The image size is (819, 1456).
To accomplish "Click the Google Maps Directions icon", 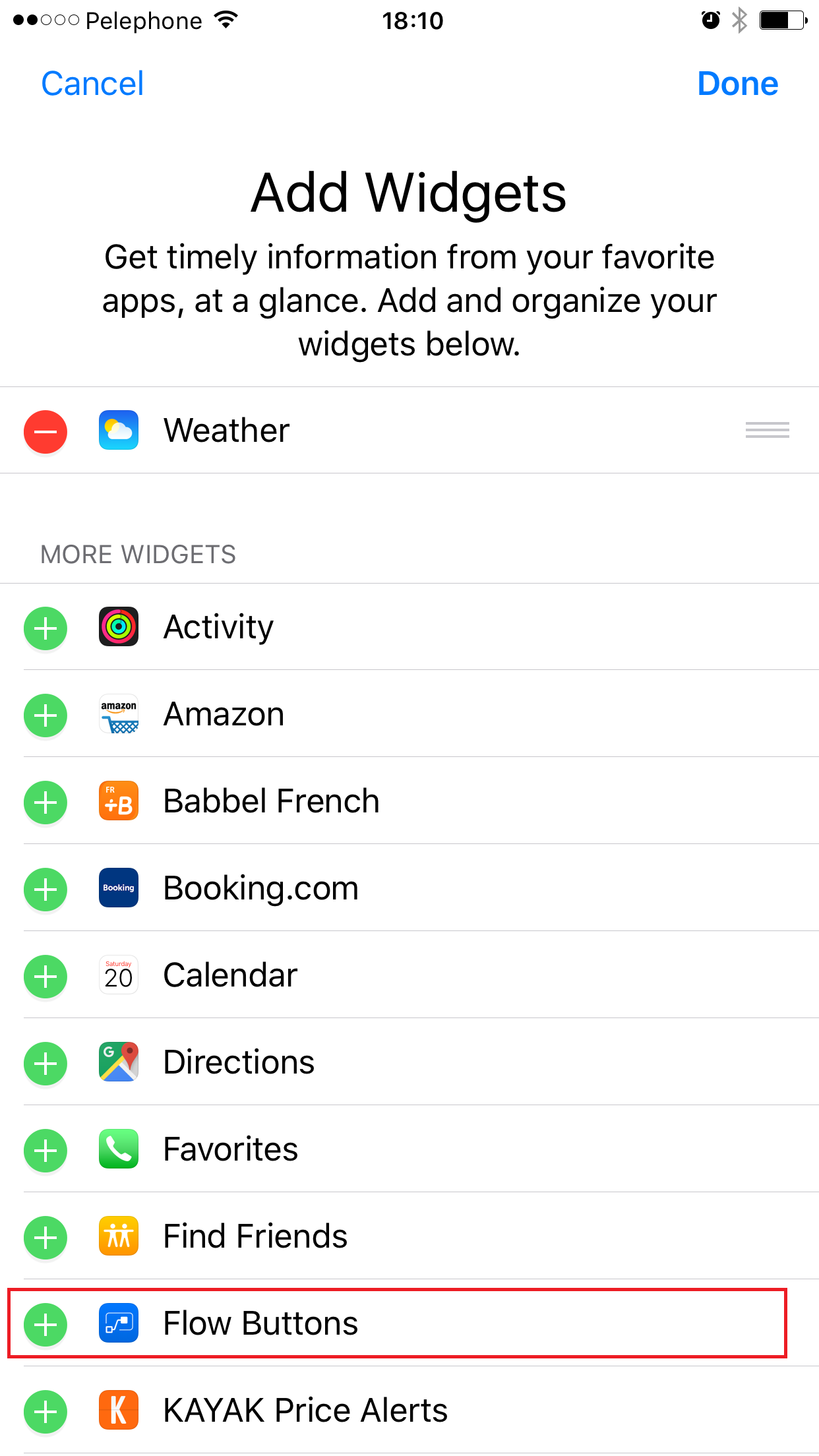I will [119, 1062].
